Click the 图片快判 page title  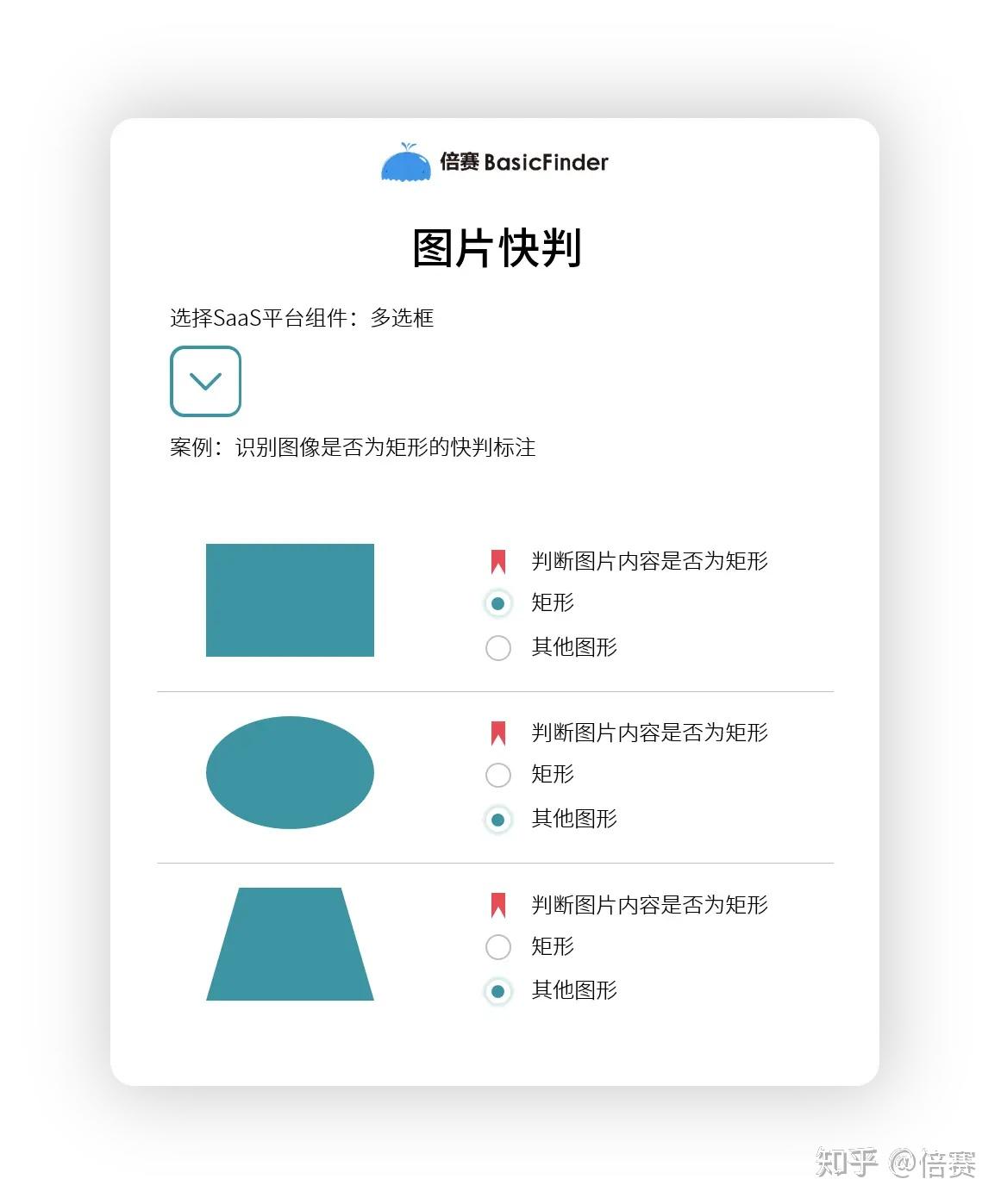(500, 247)
